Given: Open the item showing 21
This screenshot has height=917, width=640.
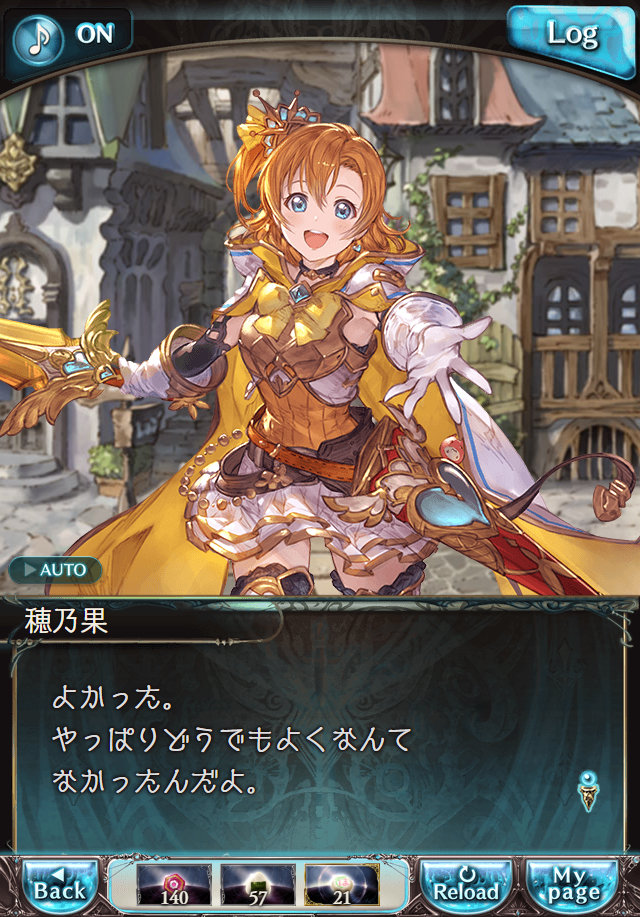Looking at the screenshot, I should [x=341, y=884].
